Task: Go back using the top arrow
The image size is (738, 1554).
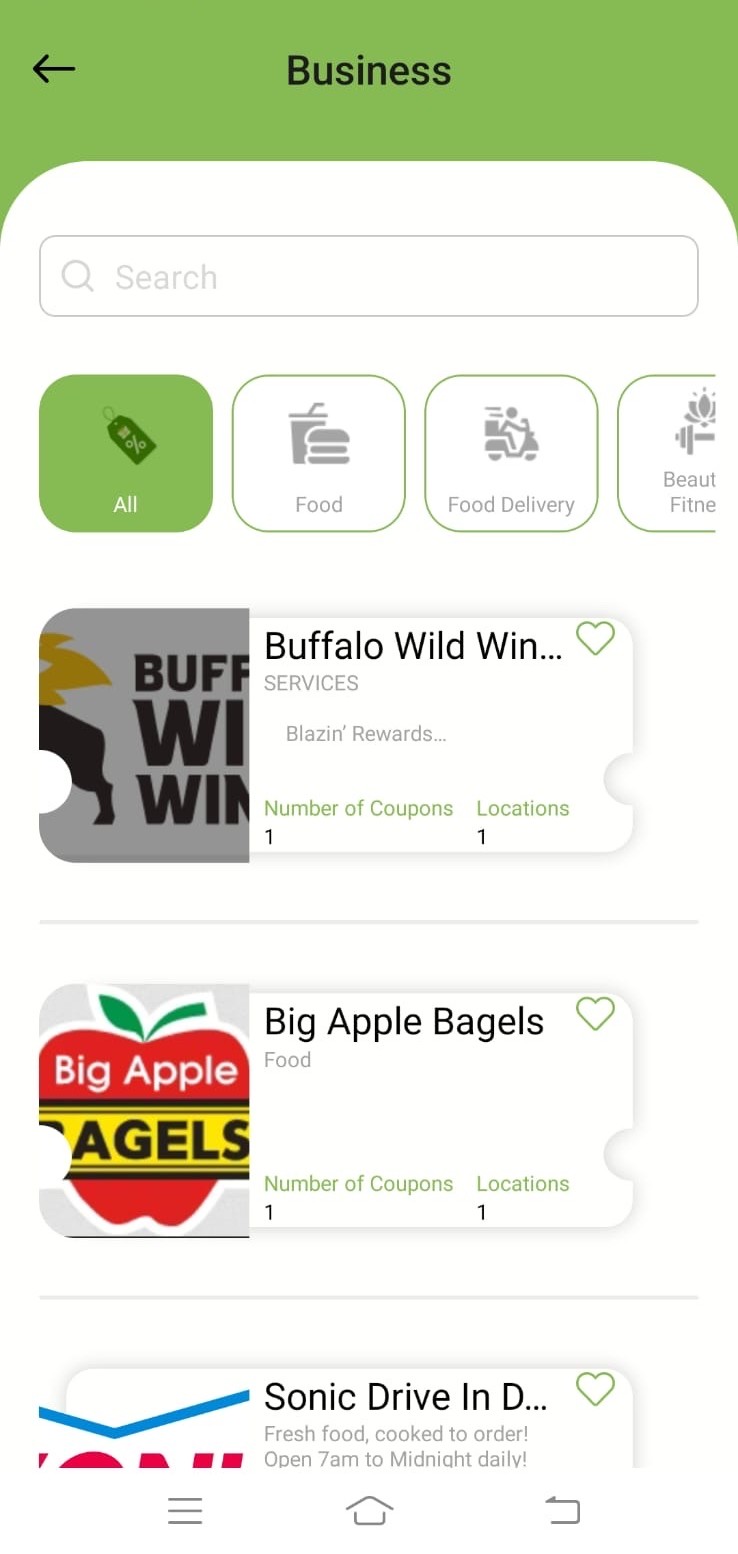Action: pos(54,69)
